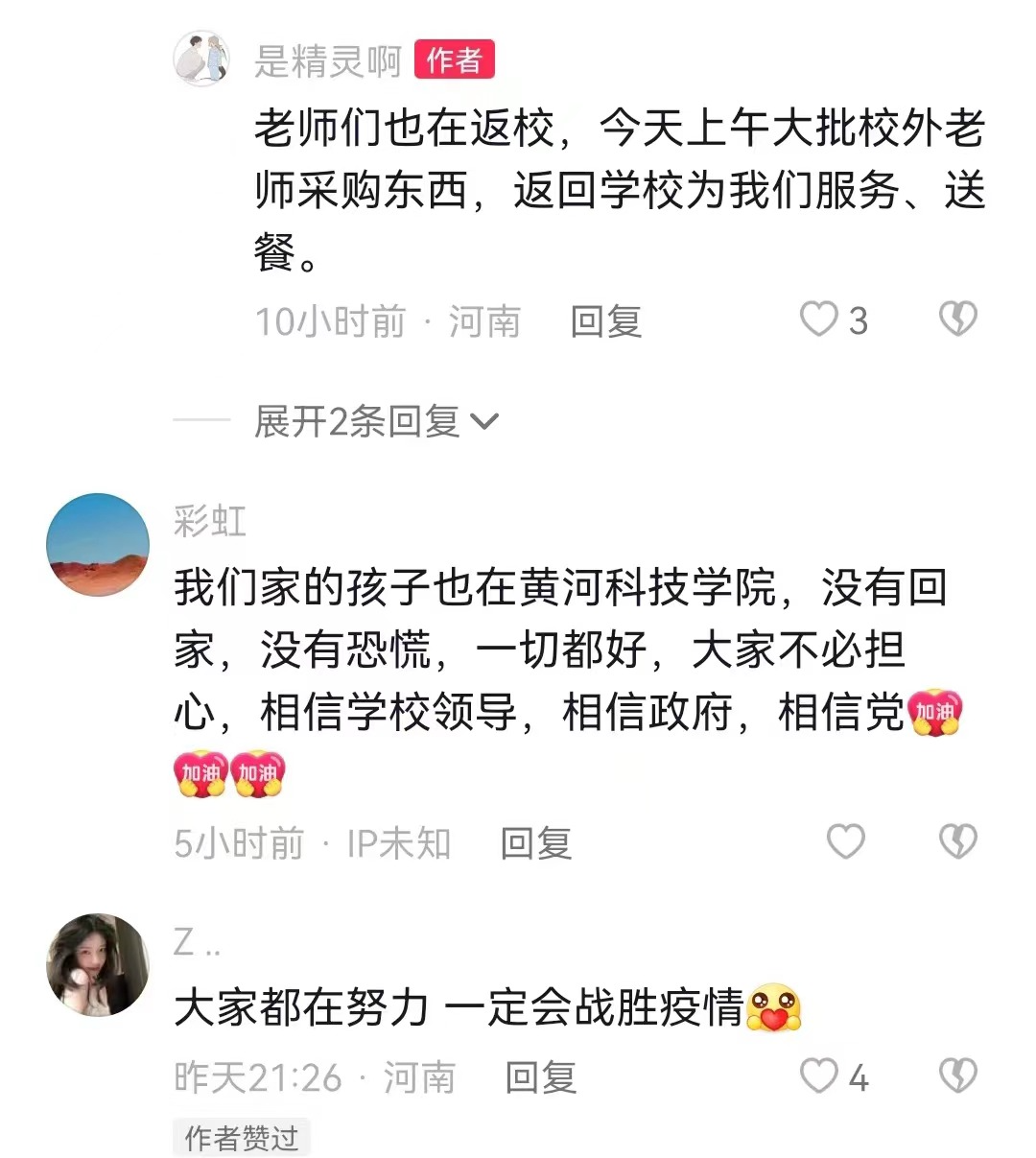Open 是精灵啊's profile avatar
This screenshot has height=1158, width=1036.
pyautogui.click(x=202, y=59)
